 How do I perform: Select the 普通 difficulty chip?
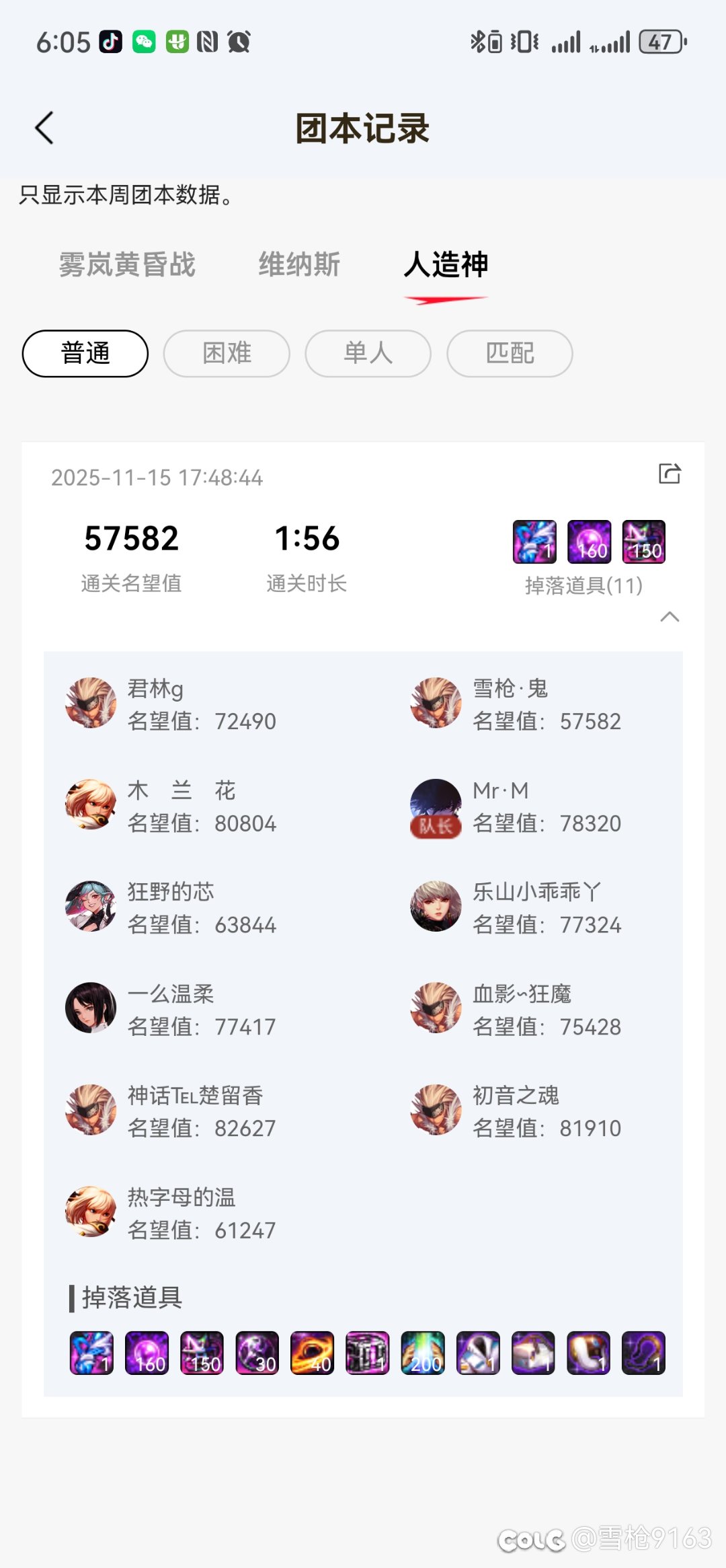pyautogui.click(x=85, y=353)
